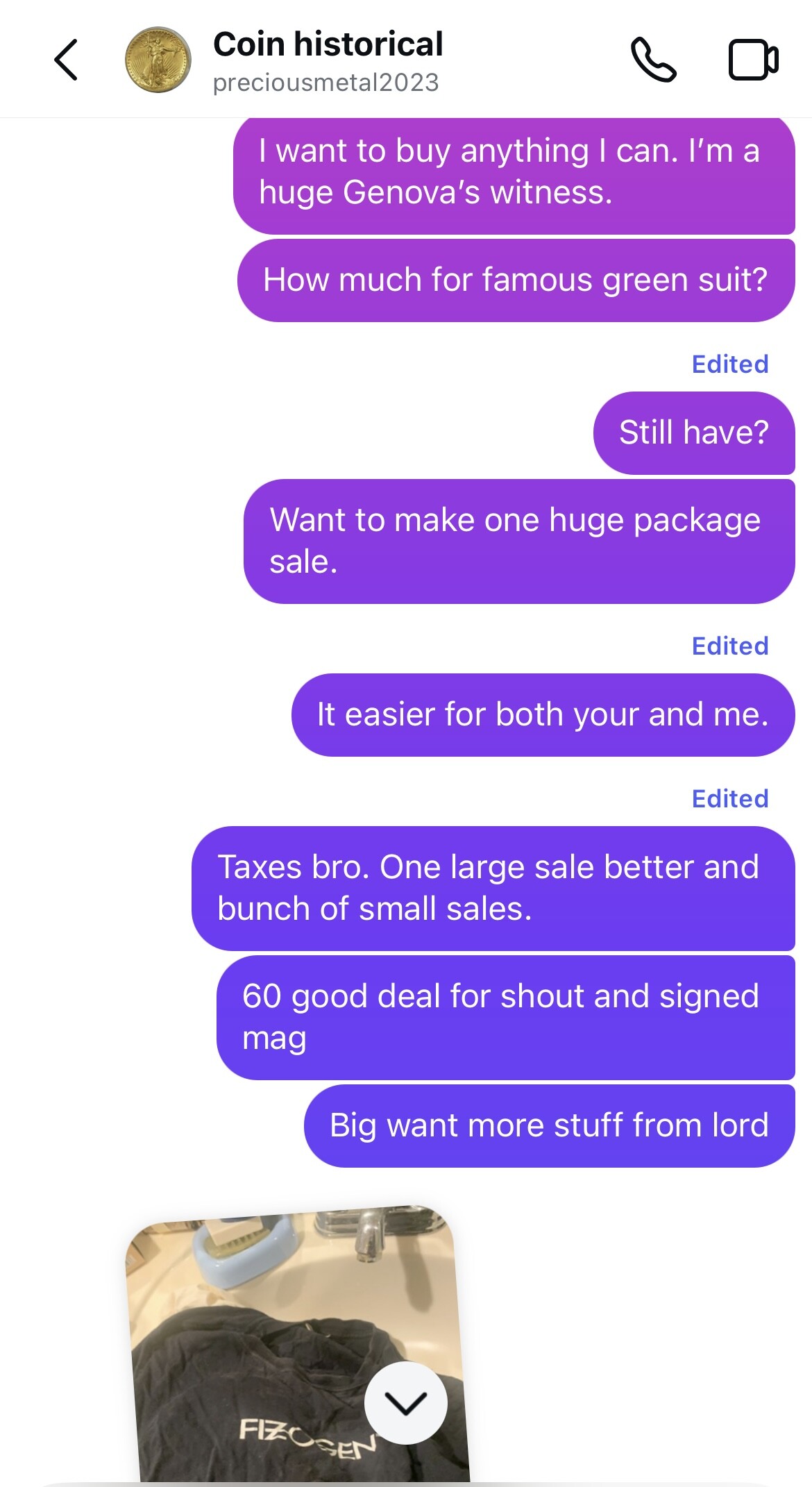Jump to latest messages with the down arrow
The height and width of the screenshot is (1487, 812).
click(405, 1403)
